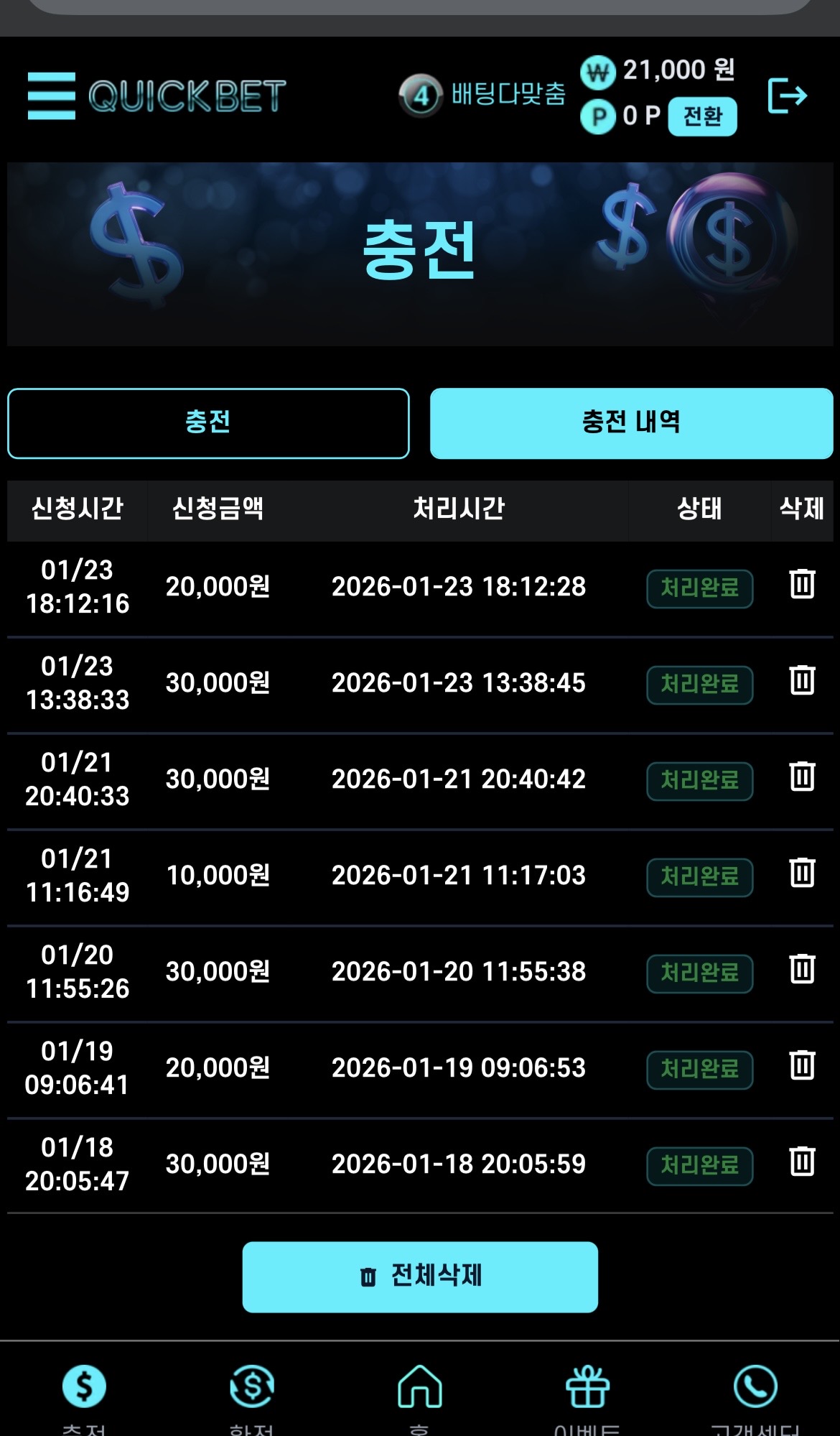The height and width of the screenshot is (1436, 840).
Task: Remove the 01/23 13:38:33 charge entry
Action: coord(802,680)
